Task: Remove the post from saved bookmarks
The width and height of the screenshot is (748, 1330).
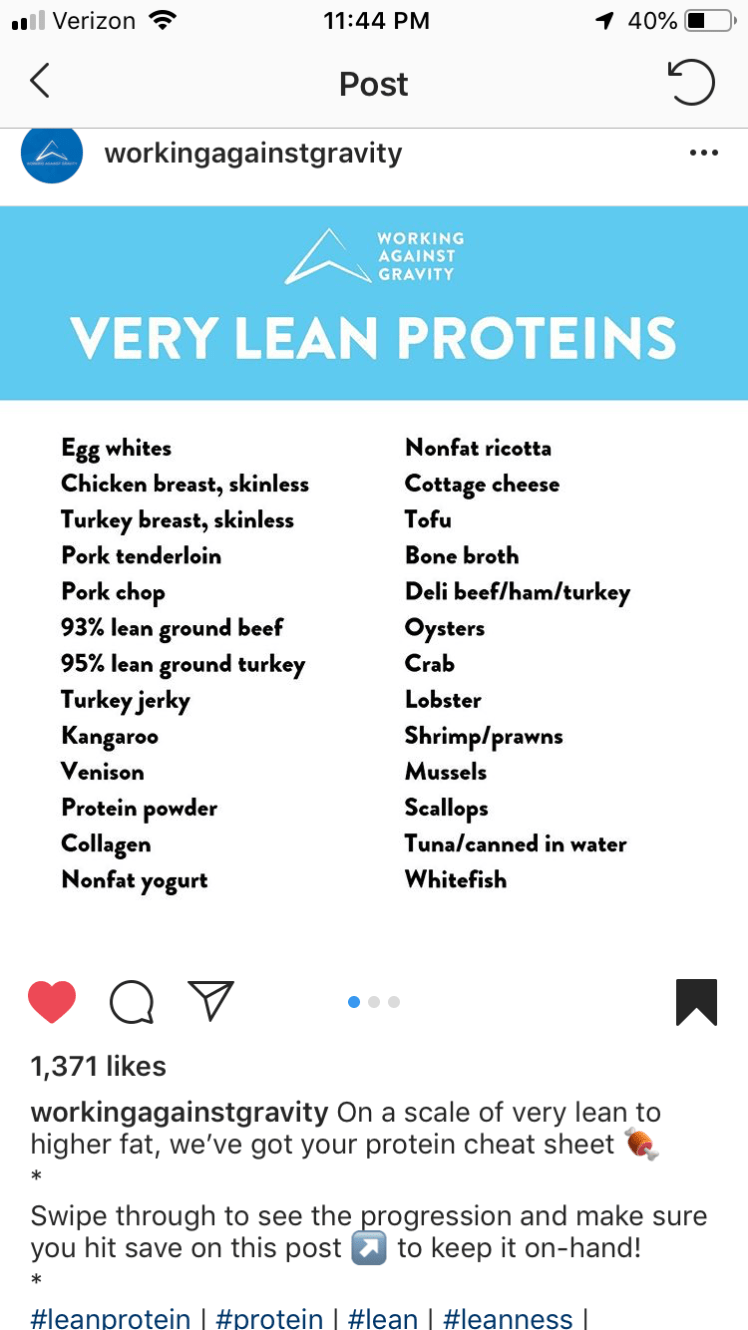Action: [x=696, y=1001]
